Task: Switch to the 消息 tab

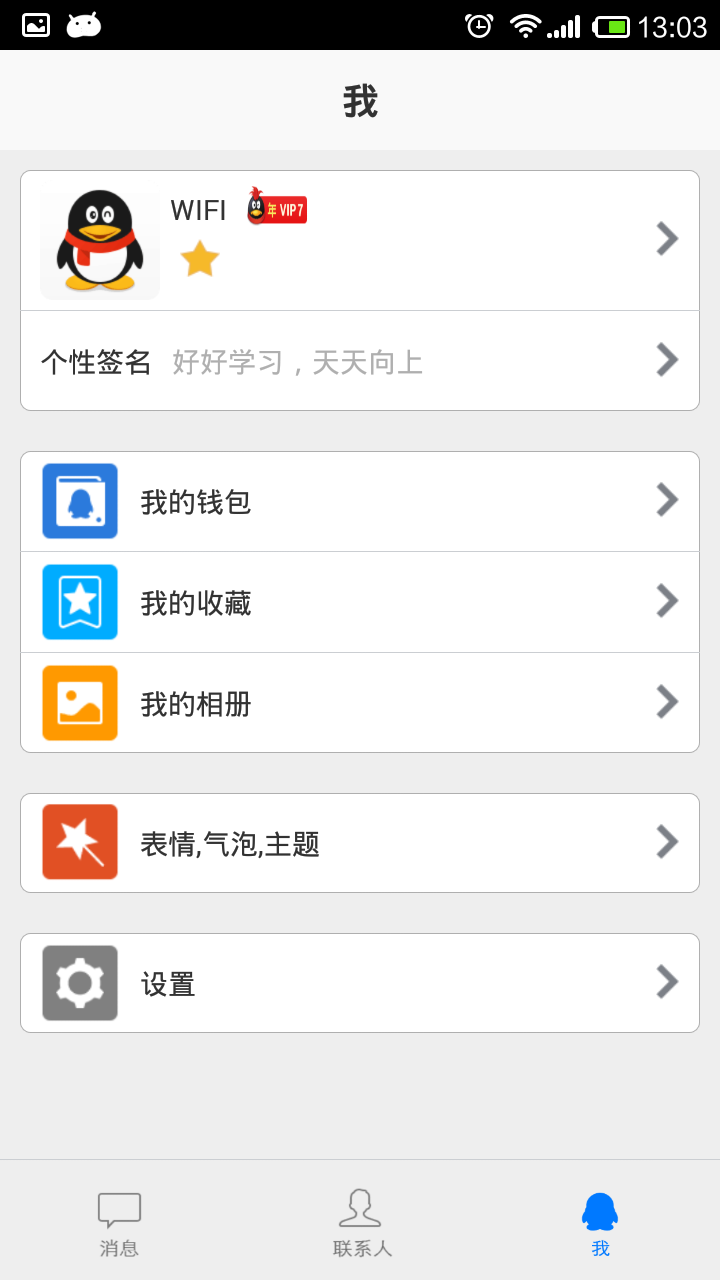Action: click(119, 1222)
